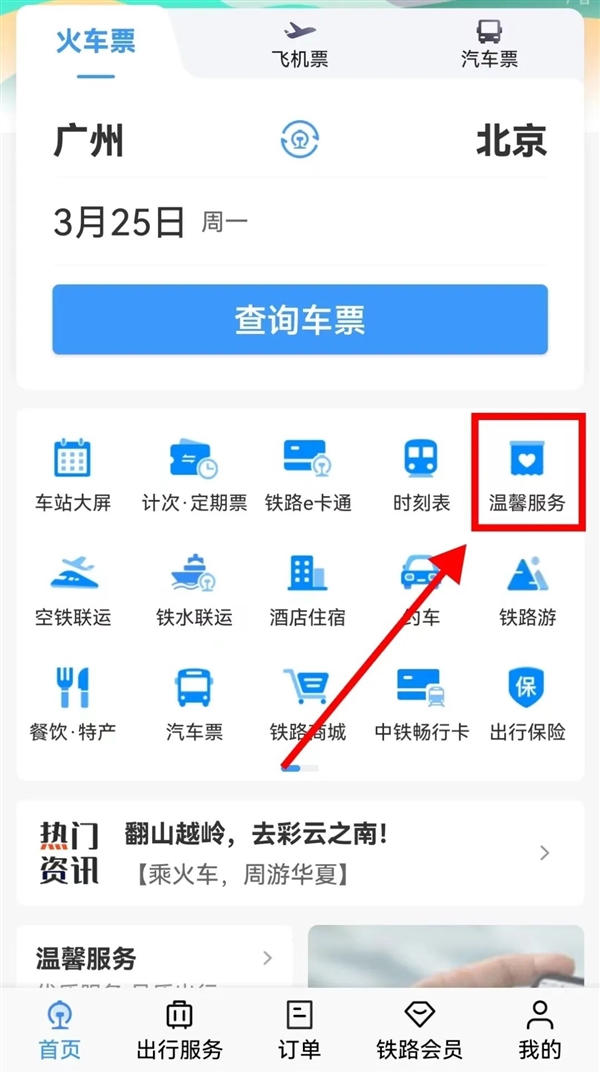Open 计次·定期票
Viewport: 600px width, 1073px height.
tap(194, 474)
